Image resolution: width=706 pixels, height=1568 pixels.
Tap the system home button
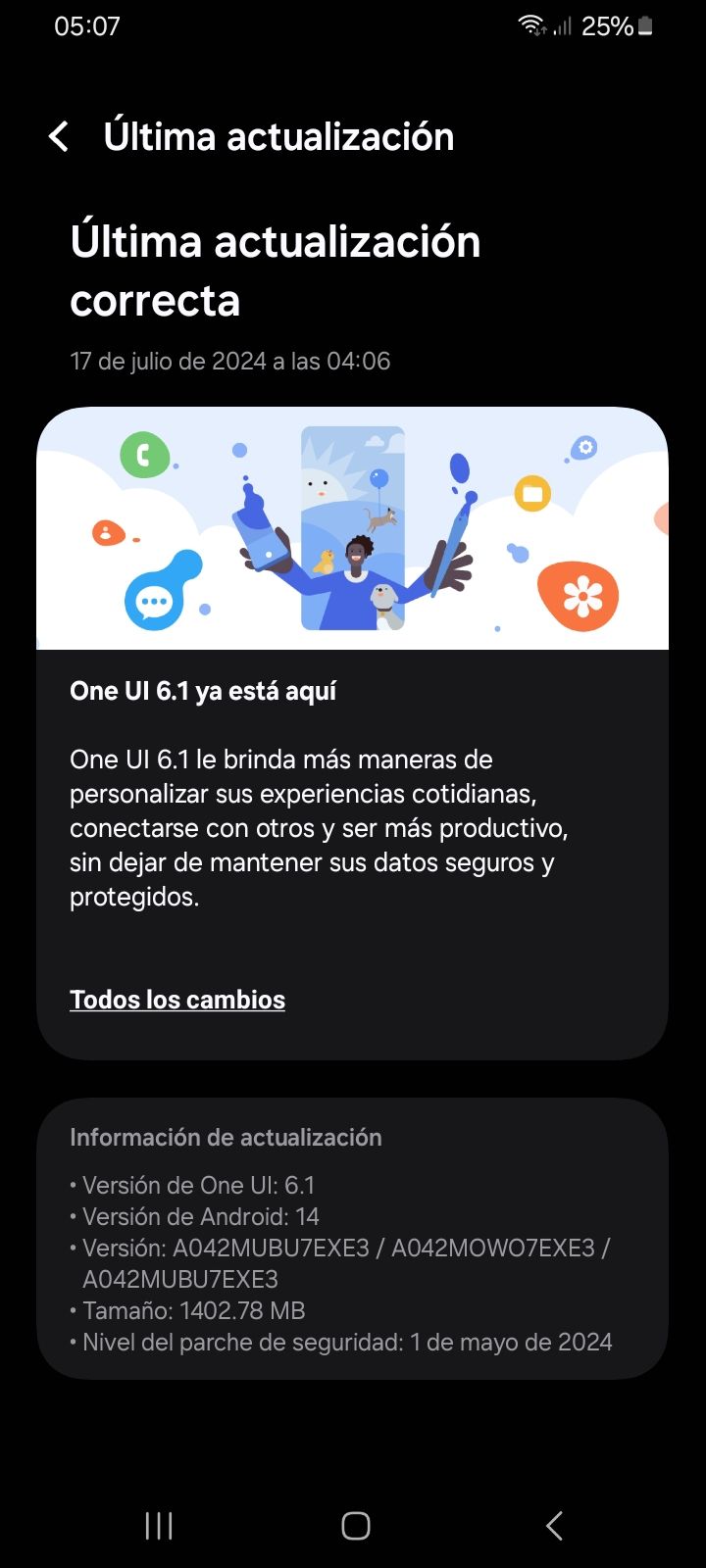click(x=355, y=1525)
